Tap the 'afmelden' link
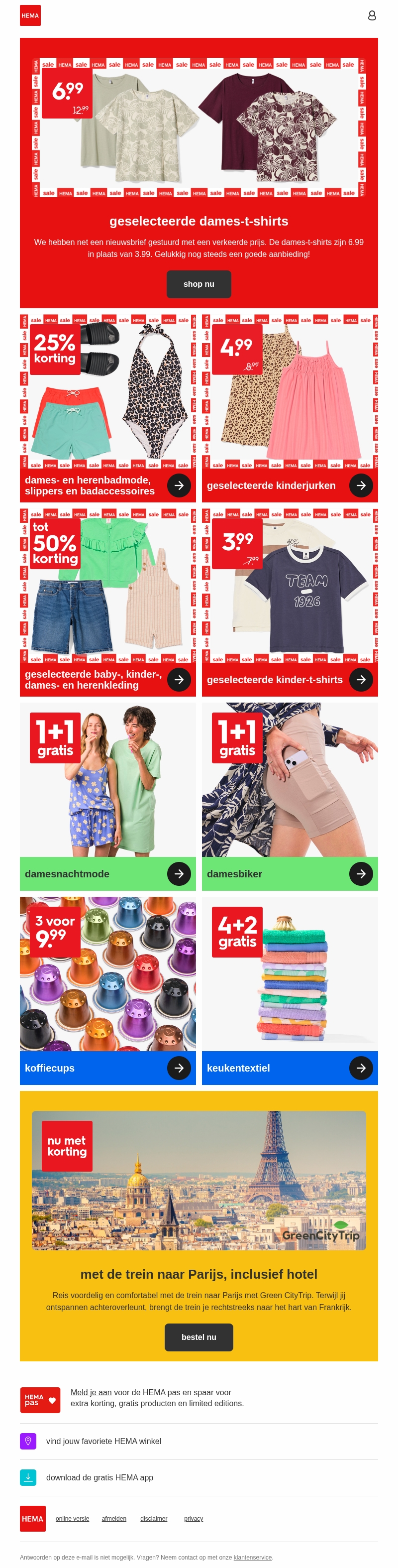Viewport: 398px width, 1568px height. (x=114, y=1518)
